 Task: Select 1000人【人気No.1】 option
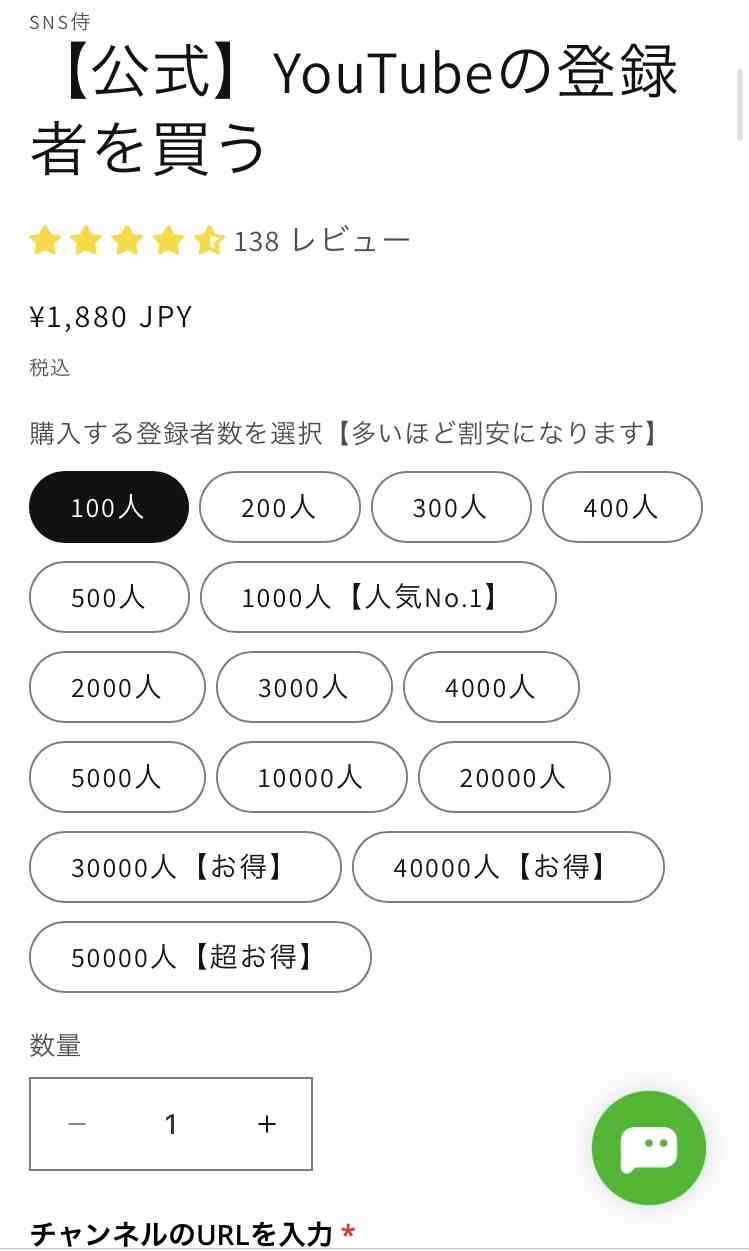(378, 597)
